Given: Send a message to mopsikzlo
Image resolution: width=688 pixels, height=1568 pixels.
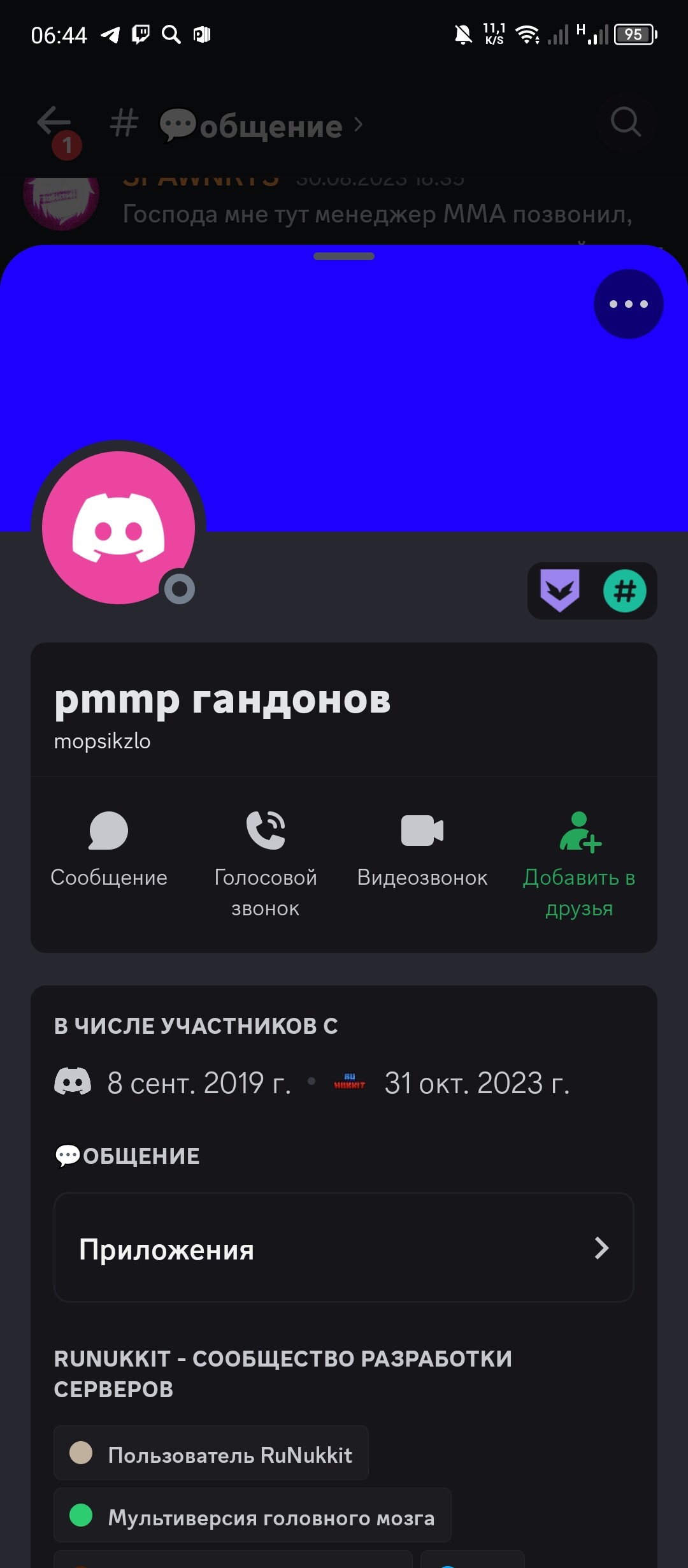Looking at the screenshot, I should pyautogui.click(x=109, y=849).
